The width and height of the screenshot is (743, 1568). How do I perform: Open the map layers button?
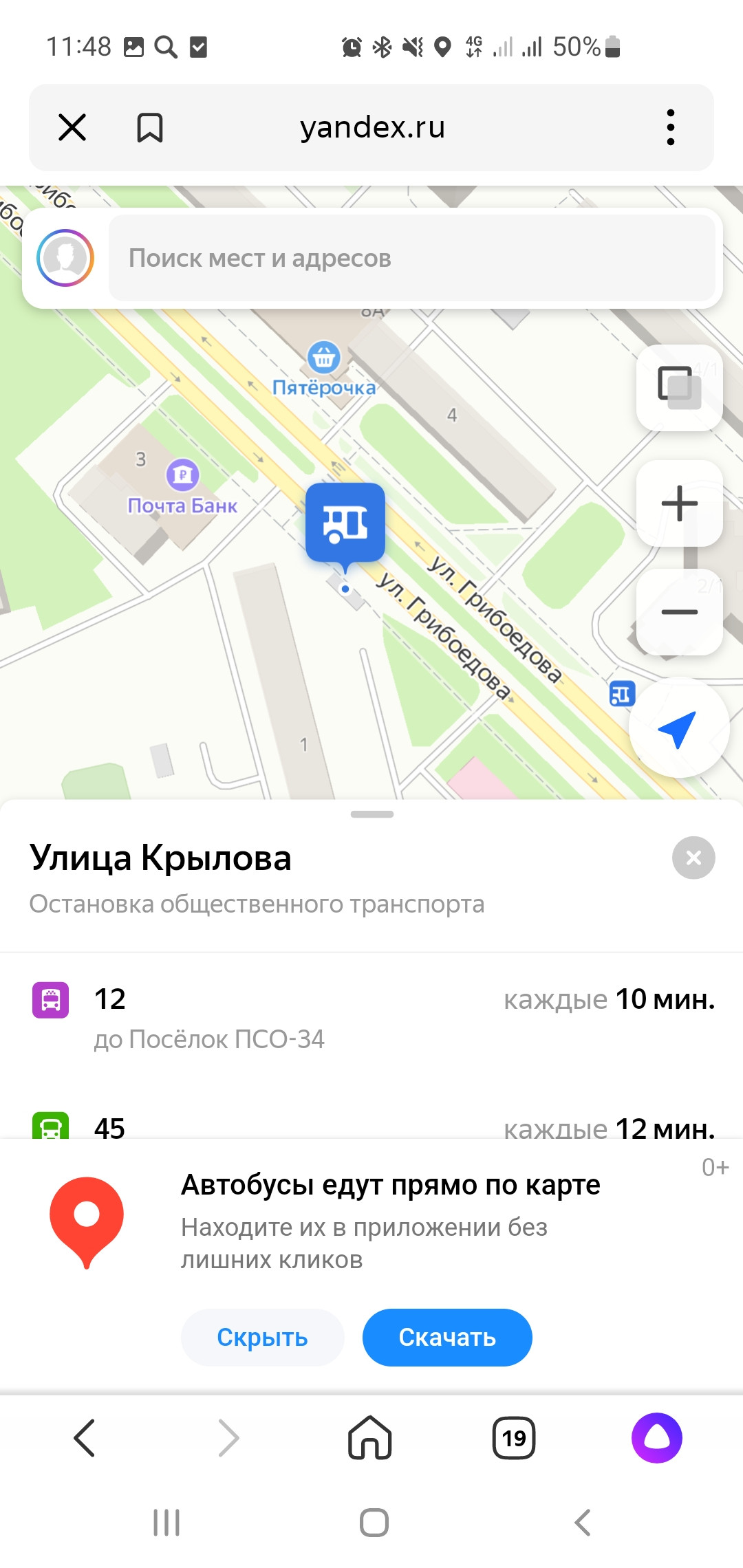[x=680, y=388]
